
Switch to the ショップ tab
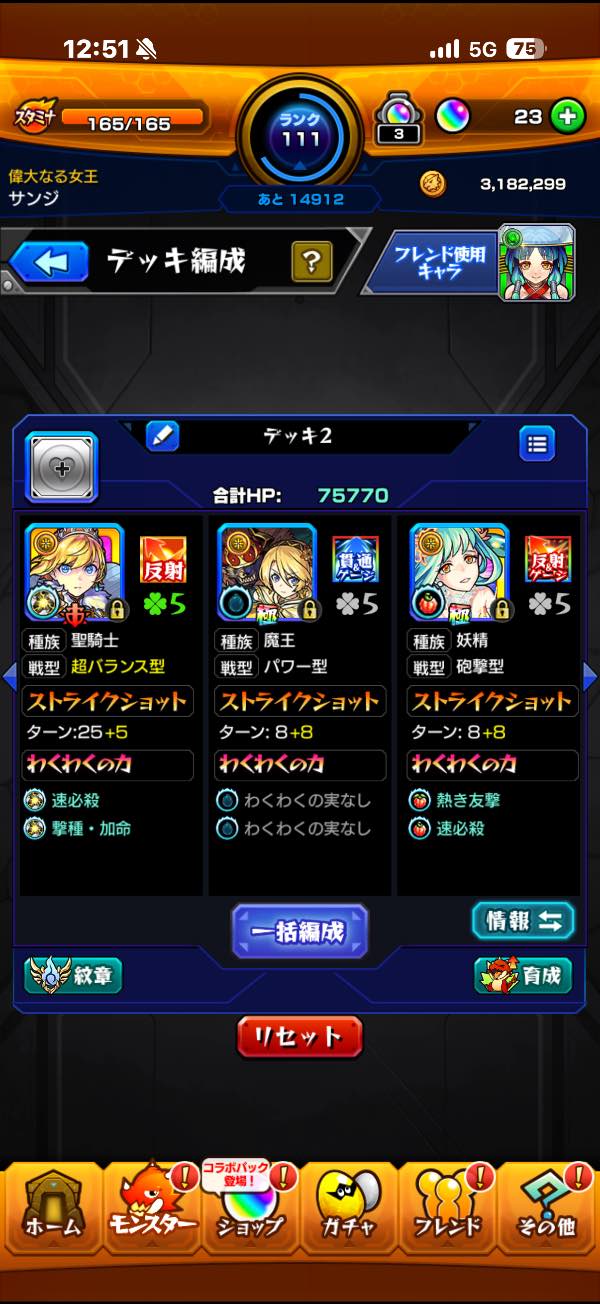pyautogui.click(x=250, y=1211)
